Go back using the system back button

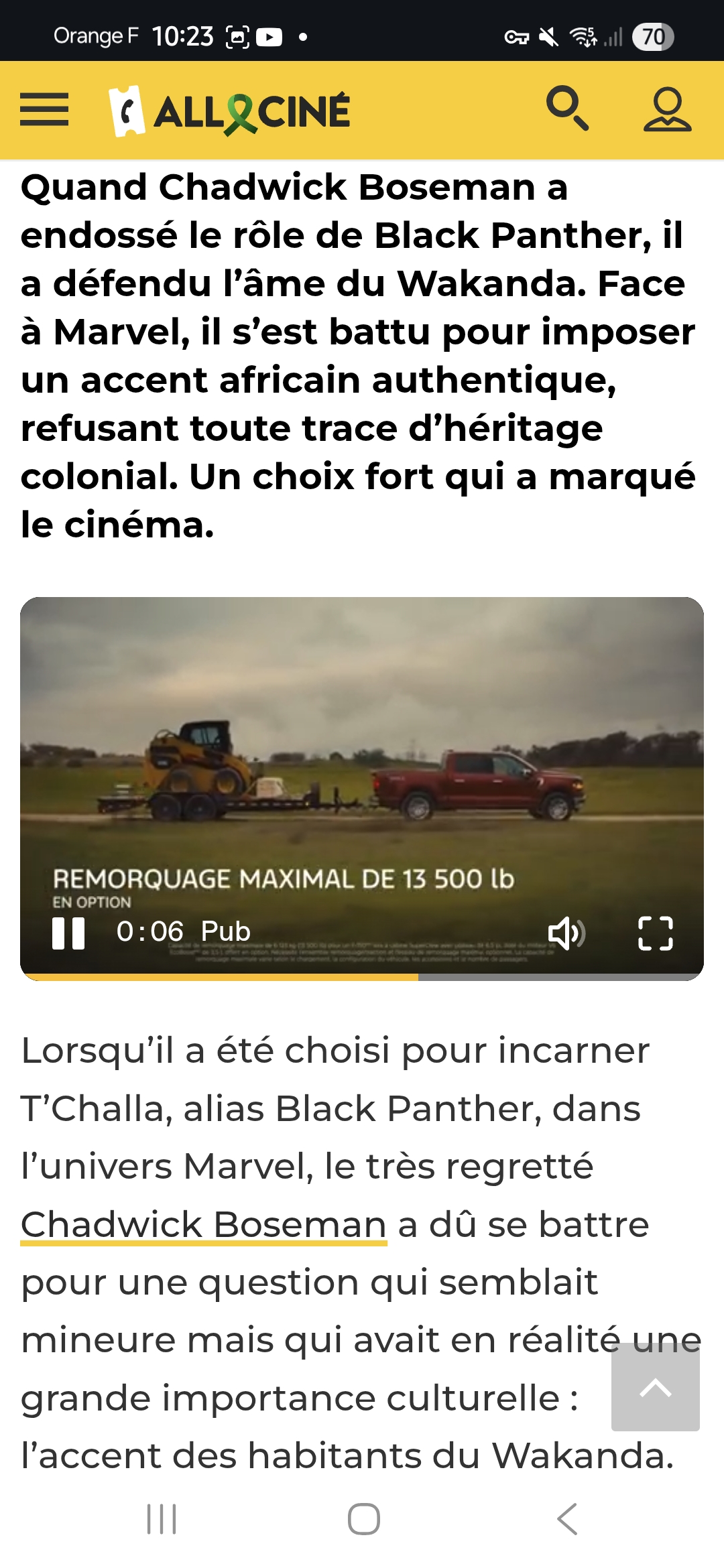point(567,1518)
